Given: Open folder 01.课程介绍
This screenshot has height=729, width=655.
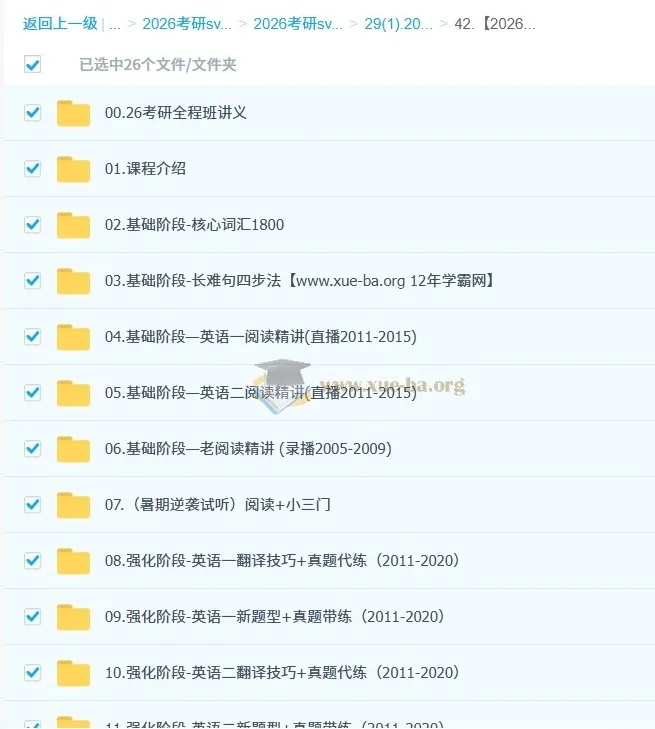Looking at the screenshot, I should tap(145, 169).
